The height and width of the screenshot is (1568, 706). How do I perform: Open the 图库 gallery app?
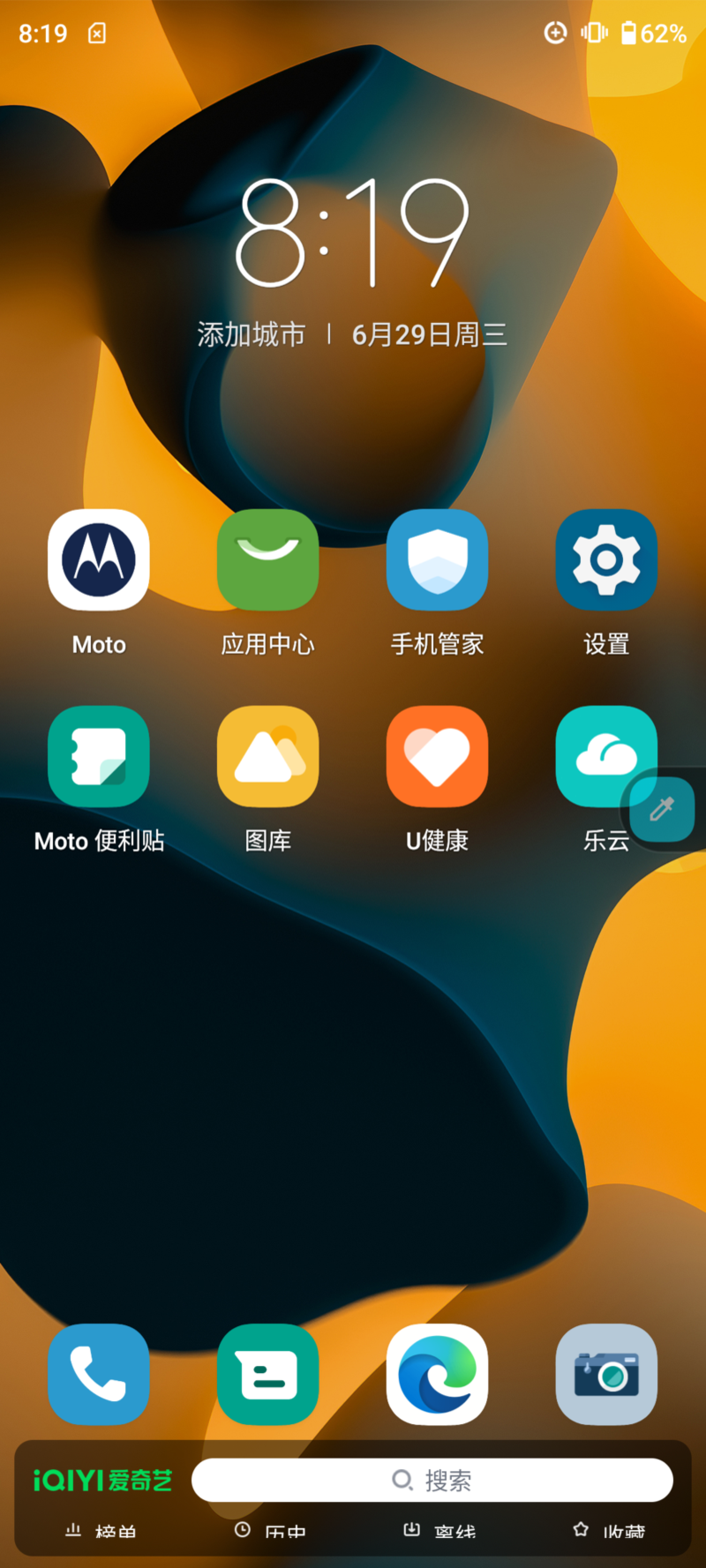(x=267, y=757)
